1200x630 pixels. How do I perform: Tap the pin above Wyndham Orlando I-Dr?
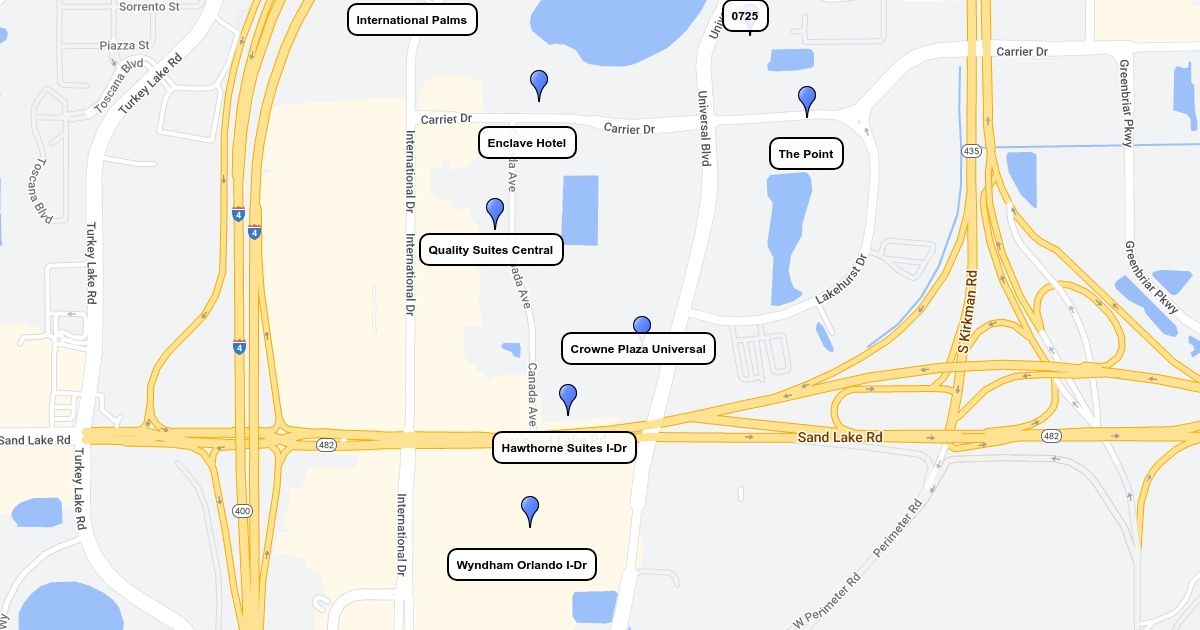click(x=530, y=509)
